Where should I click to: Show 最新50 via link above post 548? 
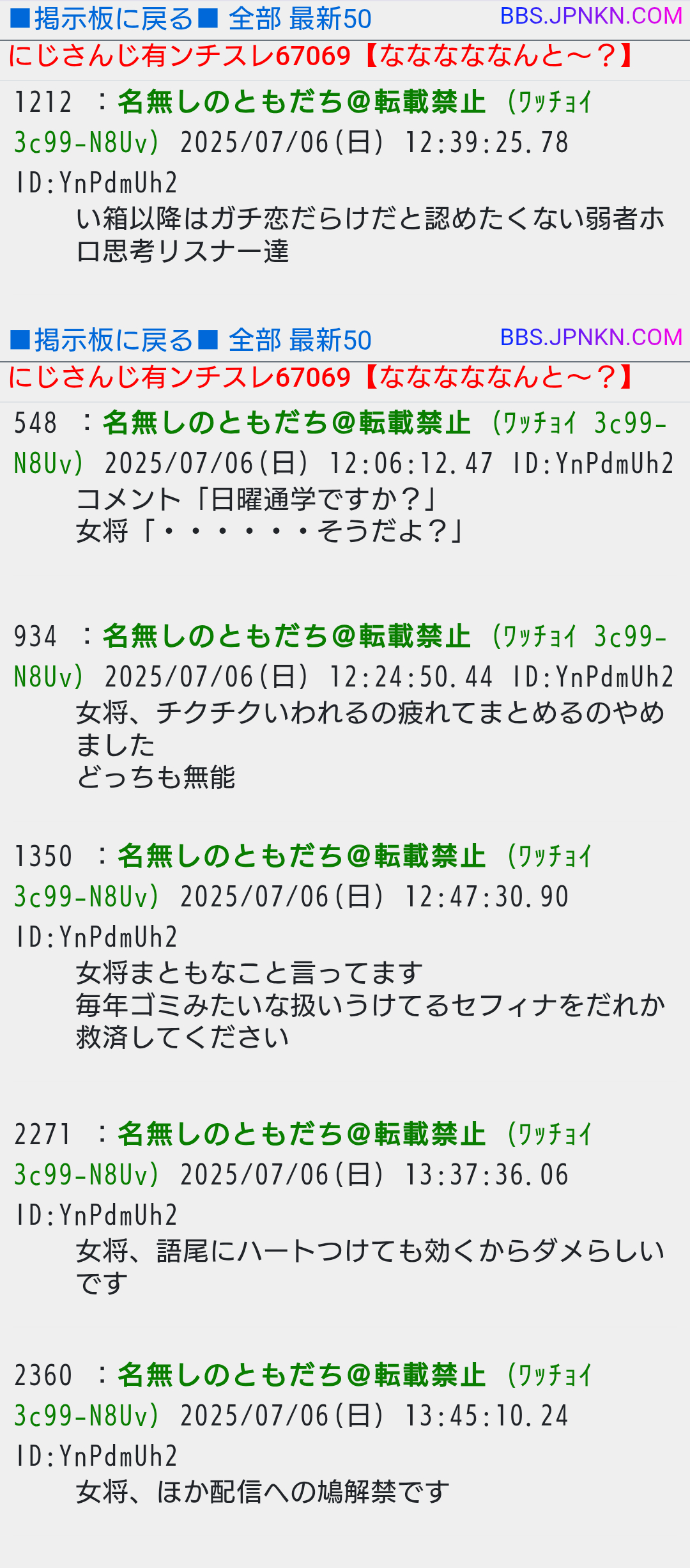coord(330,340)
